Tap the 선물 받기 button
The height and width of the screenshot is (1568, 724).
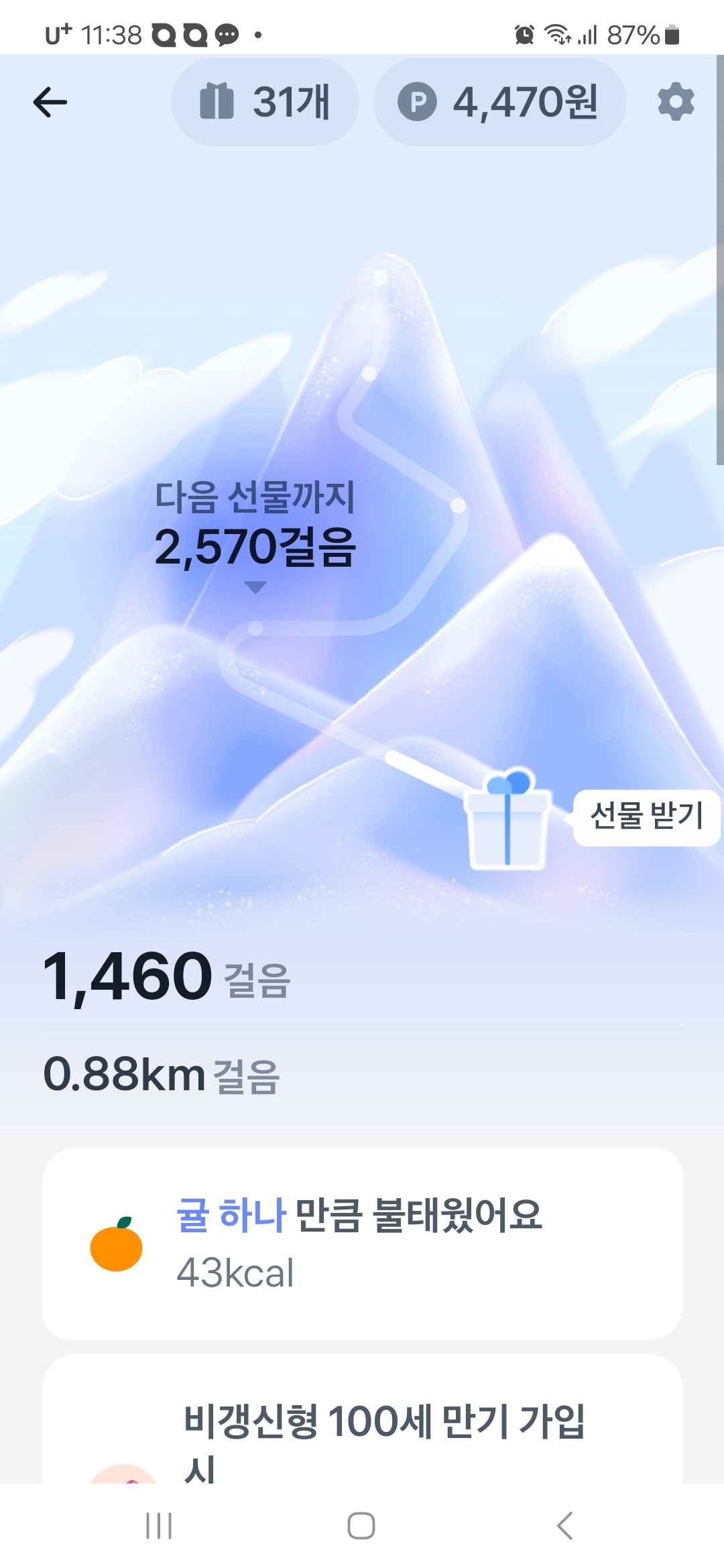[x=646, y=817]
